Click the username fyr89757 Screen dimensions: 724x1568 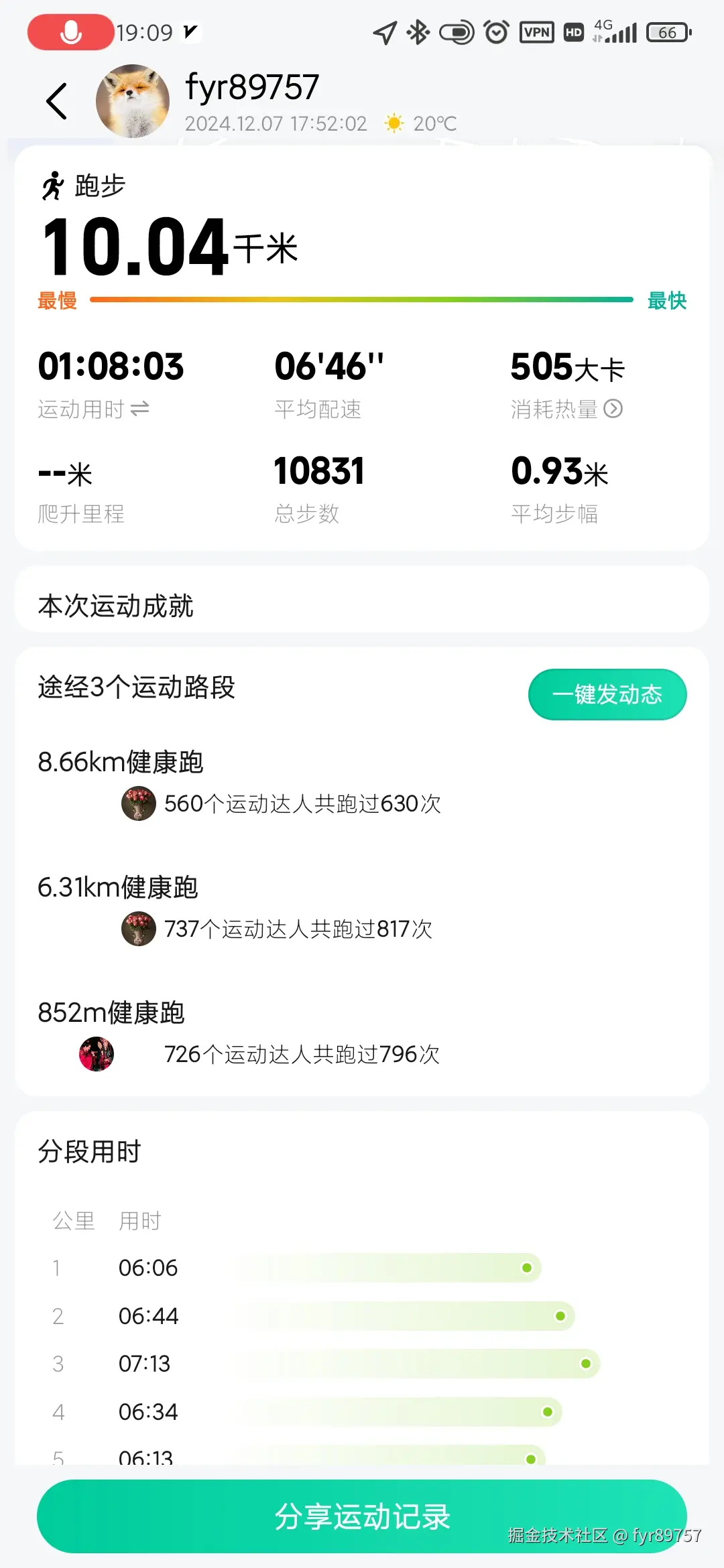(x=251, y=88)
